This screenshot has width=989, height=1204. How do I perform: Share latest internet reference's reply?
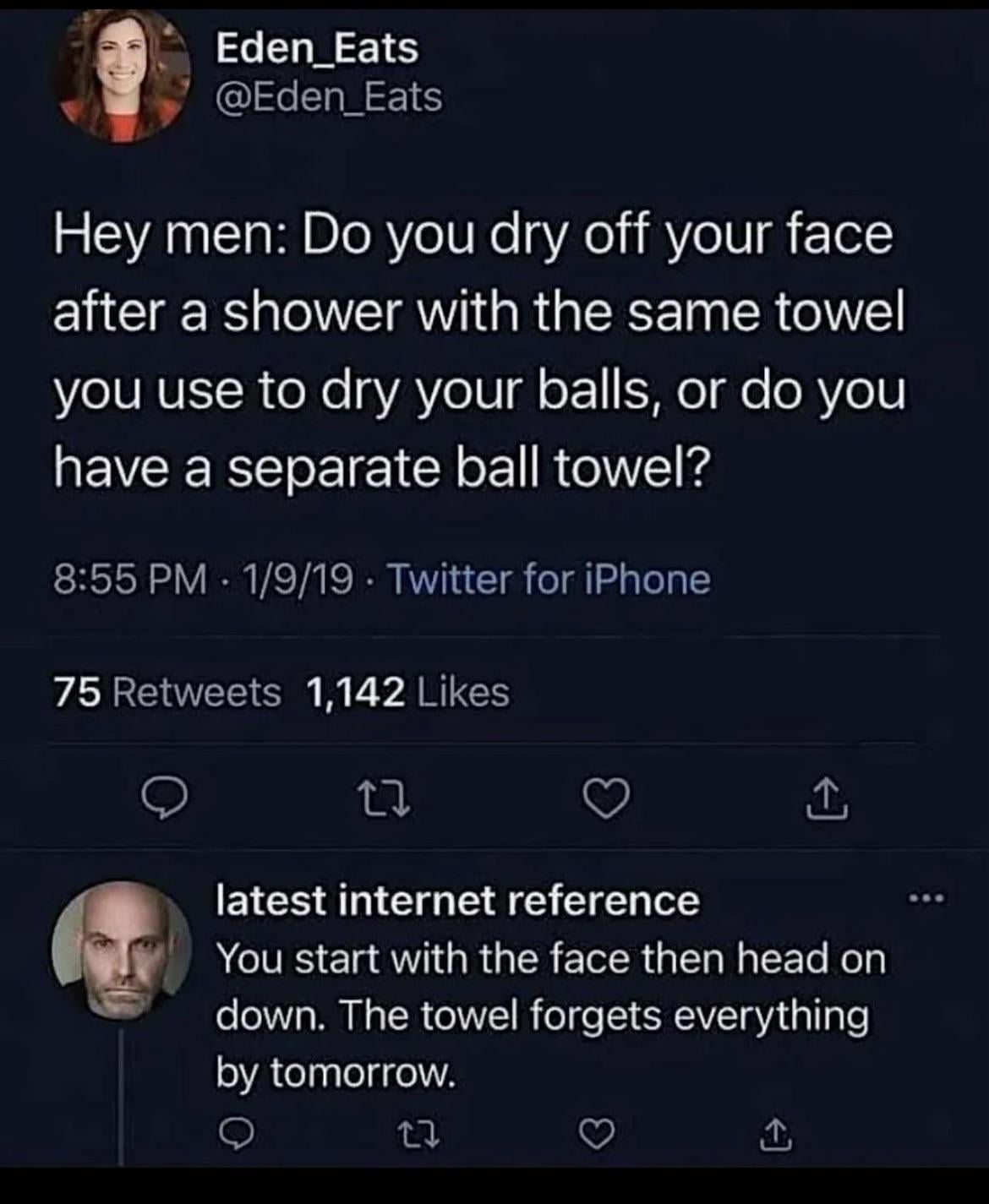tap(774, 1134)
